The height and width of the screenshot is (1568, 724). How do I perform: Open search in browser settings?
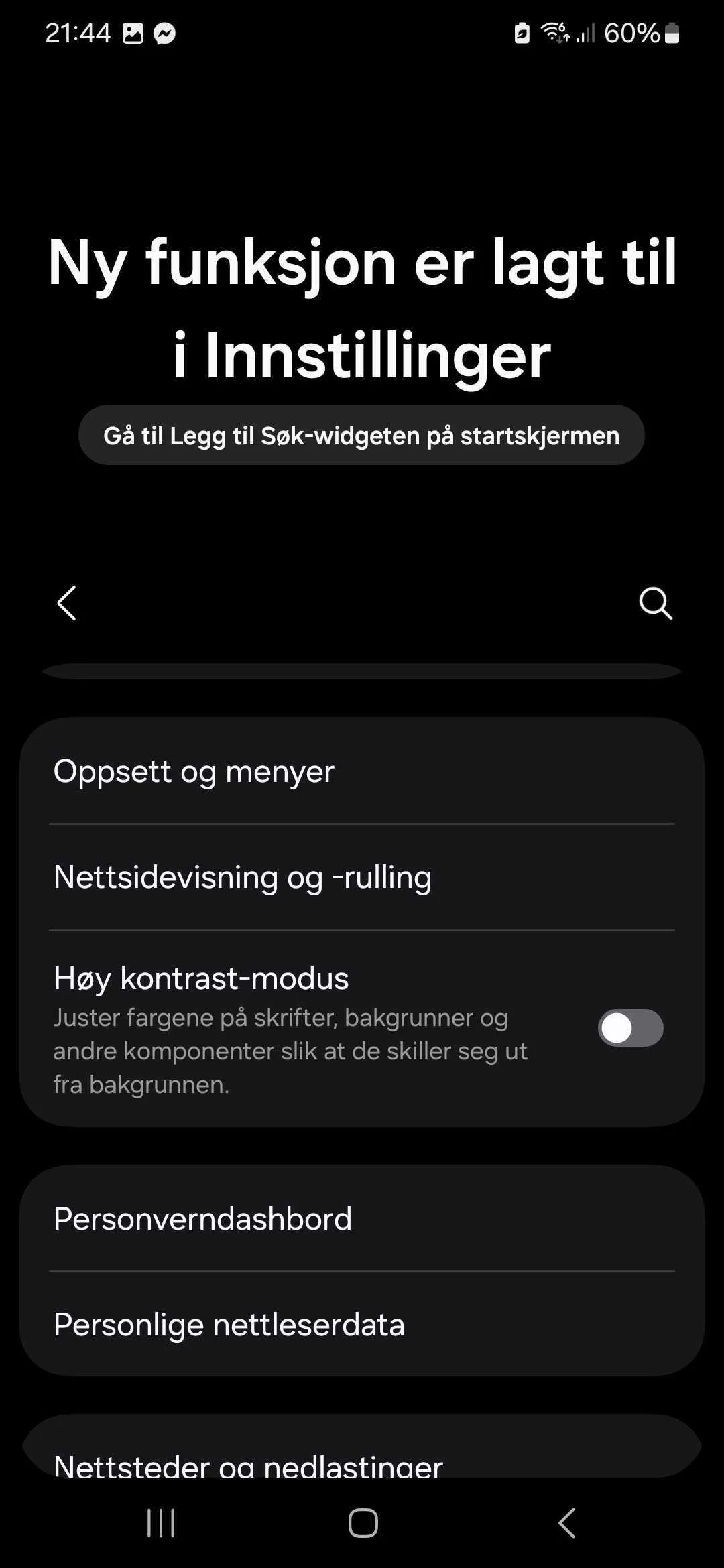[655, 603]
